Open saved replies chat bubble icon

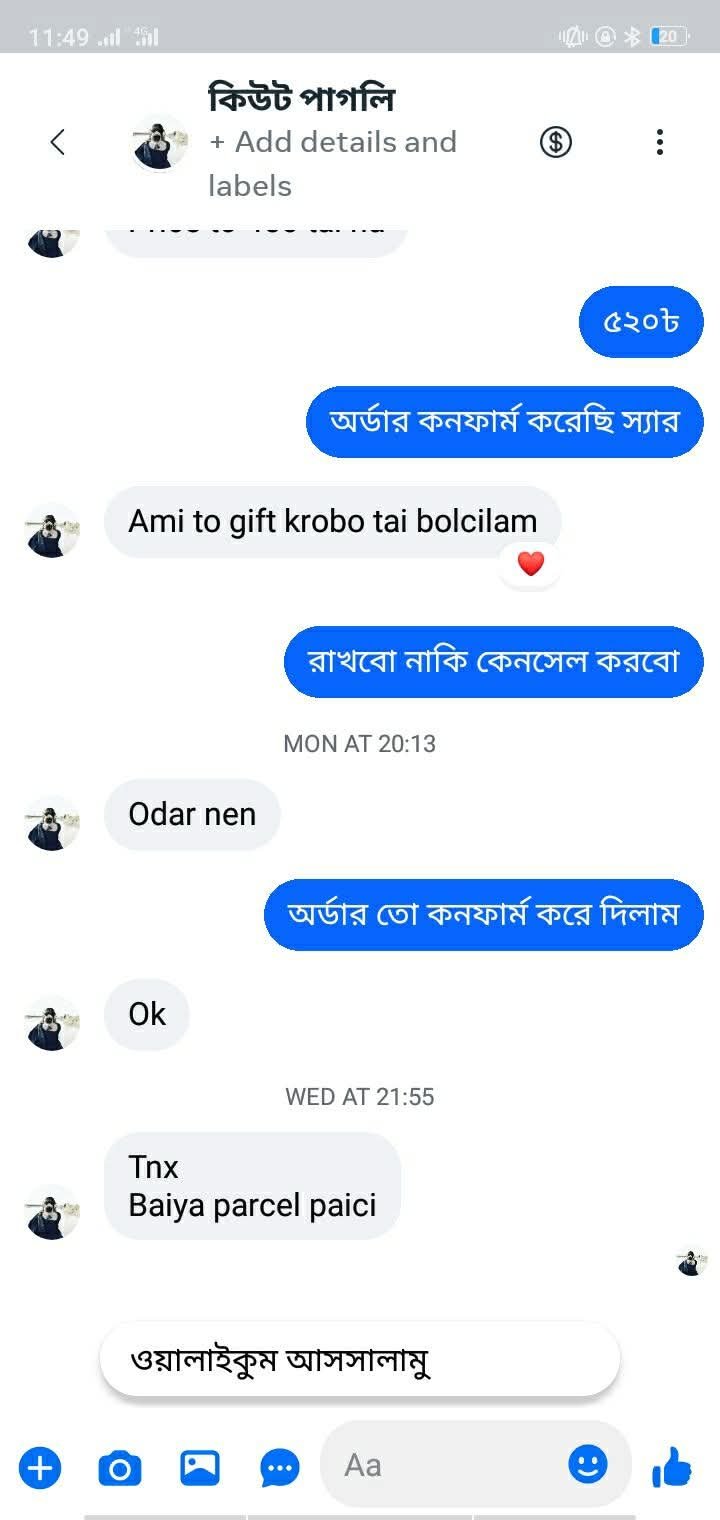(280, 1468)
